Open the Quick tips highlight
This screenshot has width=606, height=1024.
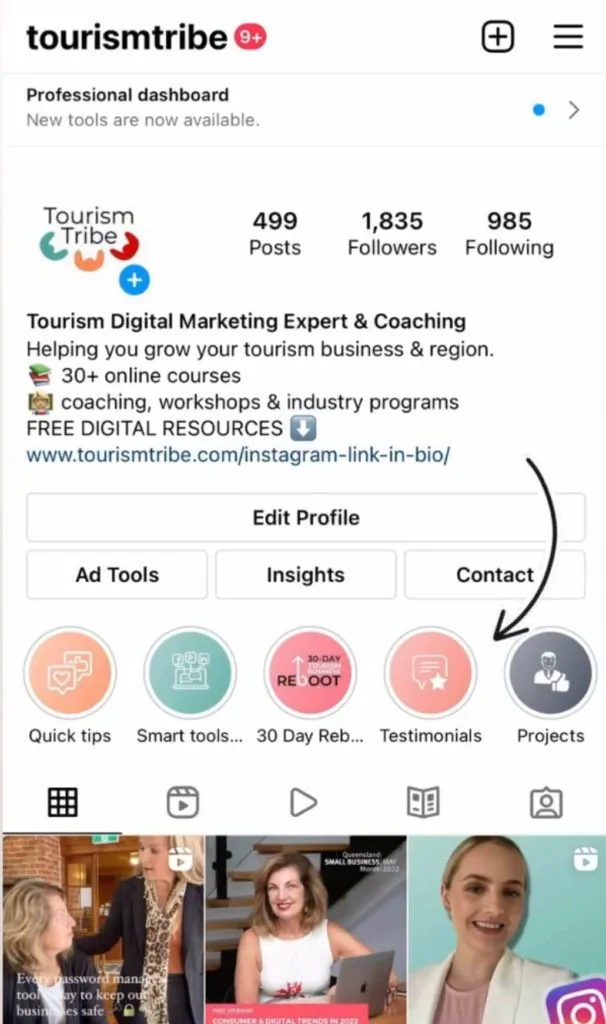pos(69,672)
